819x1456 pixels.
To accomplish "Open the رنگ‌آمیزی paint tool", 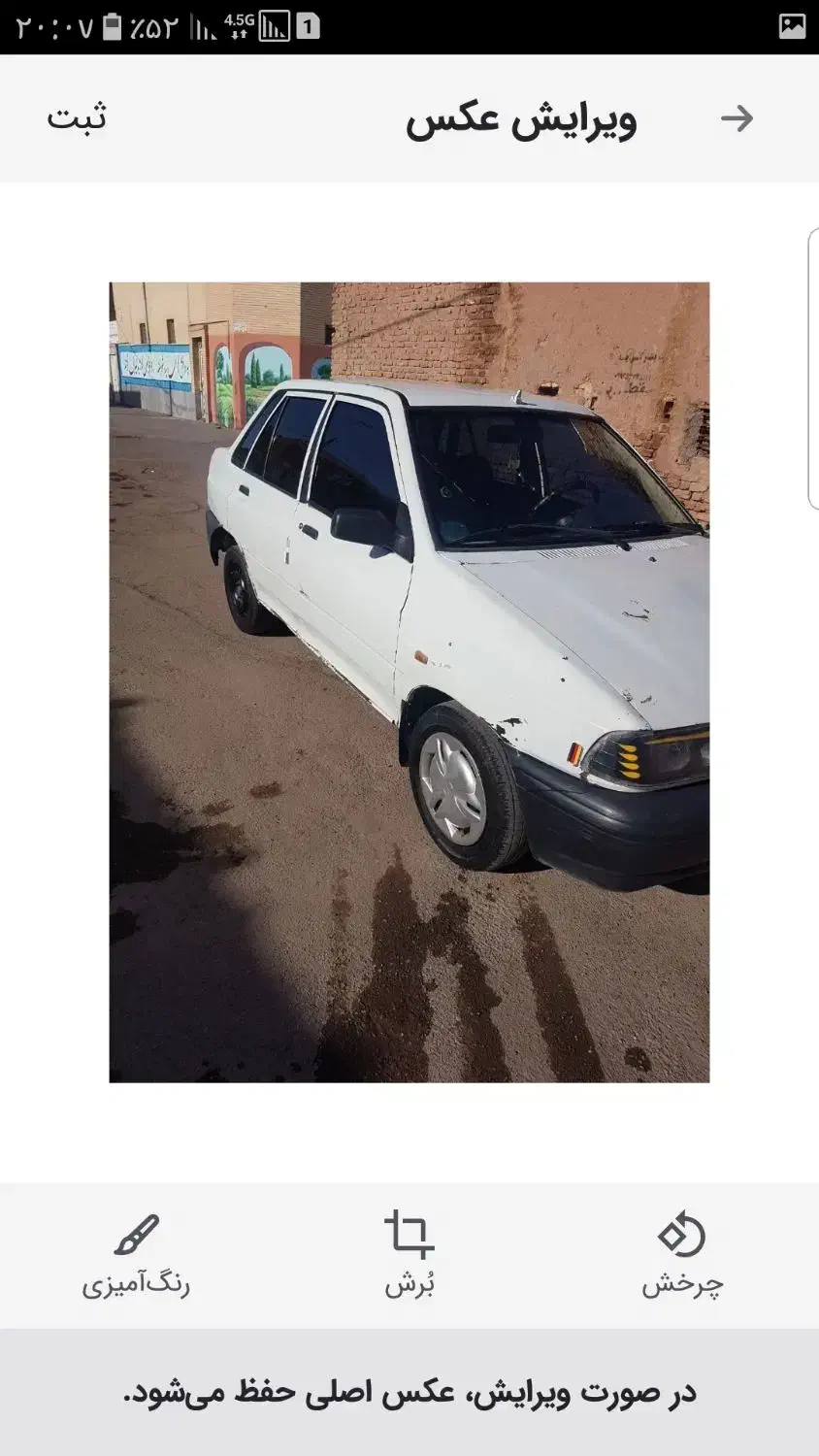I will point(136,1254).
